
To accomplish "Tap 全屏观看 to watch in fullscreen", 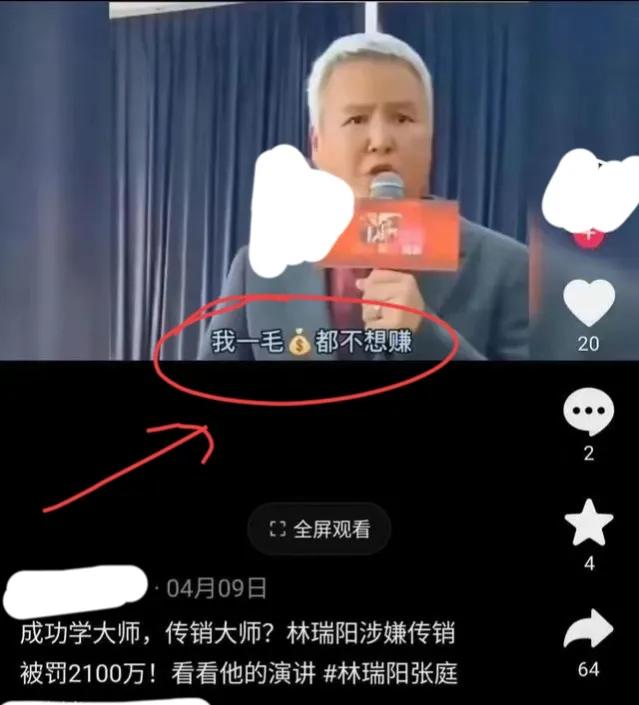I will (x=319, y=530).
